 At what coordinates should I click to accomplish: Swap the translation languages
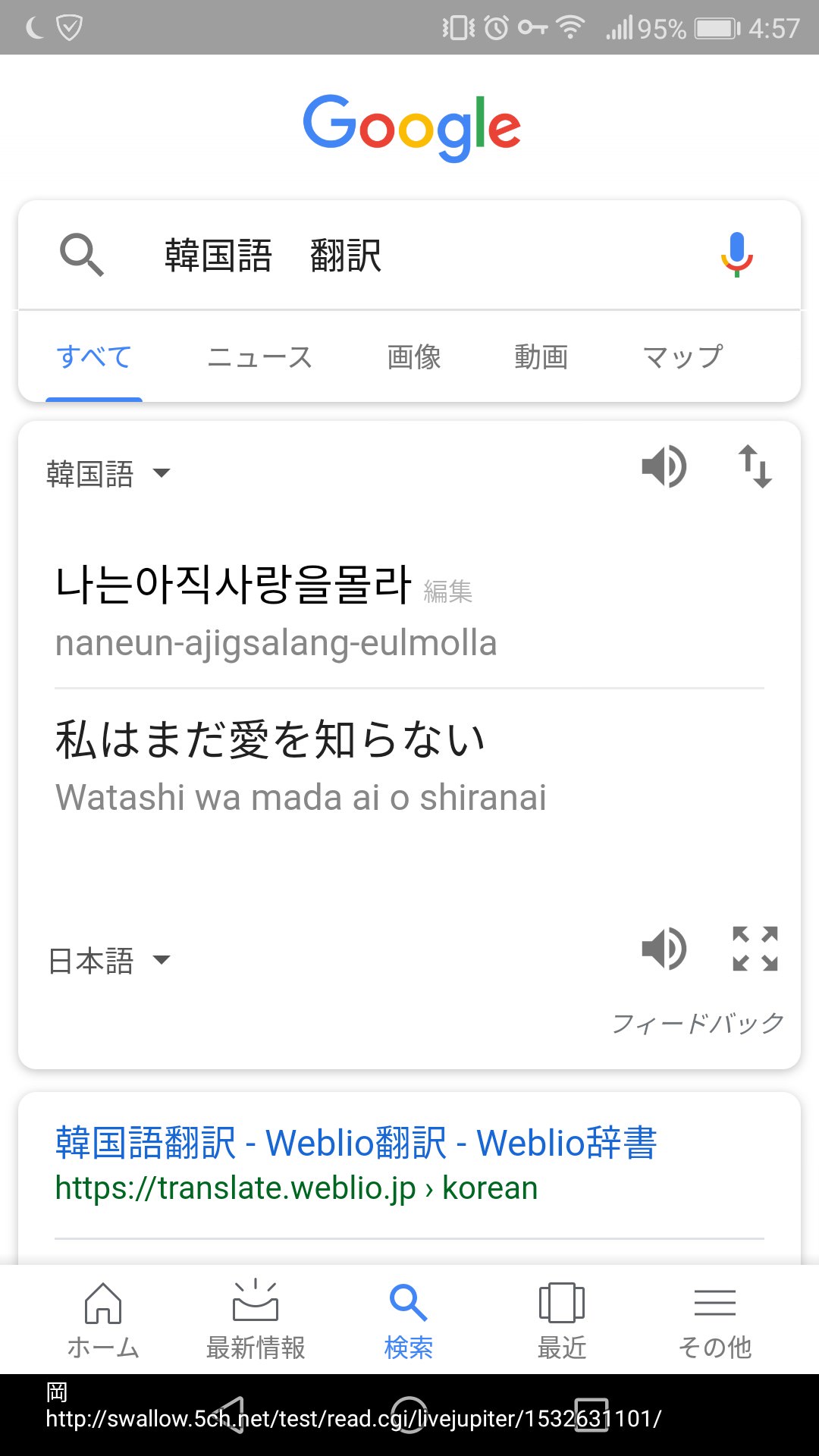click(x=755, y=466)
